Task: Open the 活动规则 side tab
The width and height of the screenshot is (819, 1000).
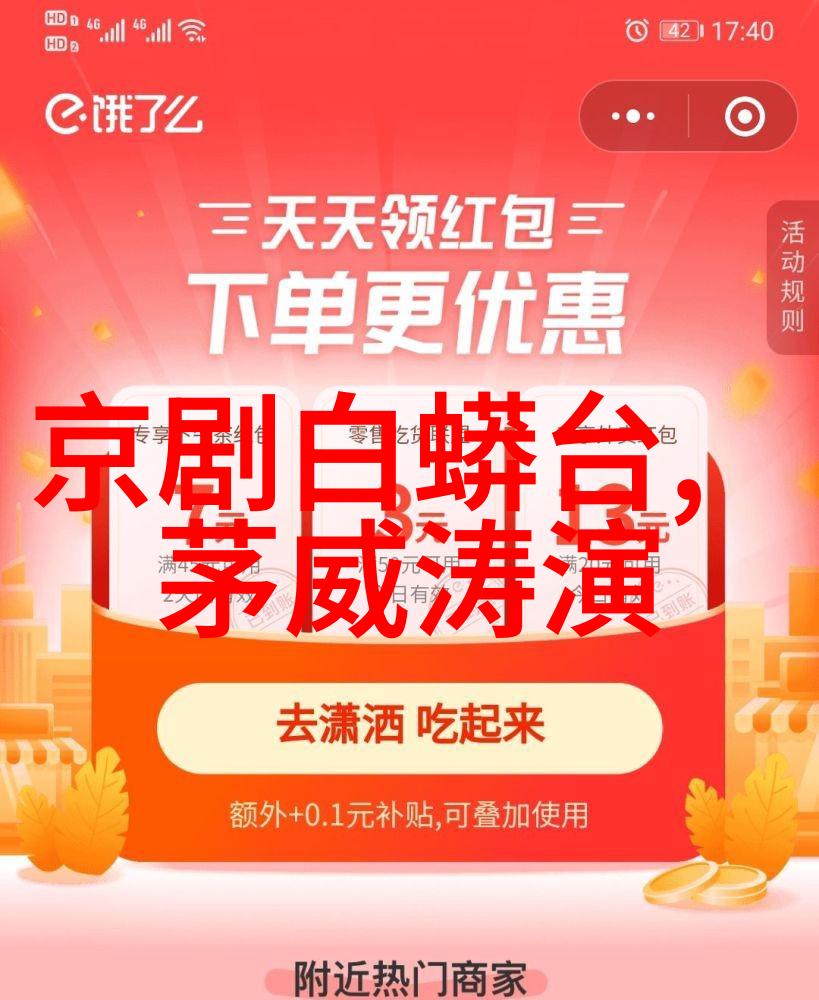Action: click(x=793, y=278)
